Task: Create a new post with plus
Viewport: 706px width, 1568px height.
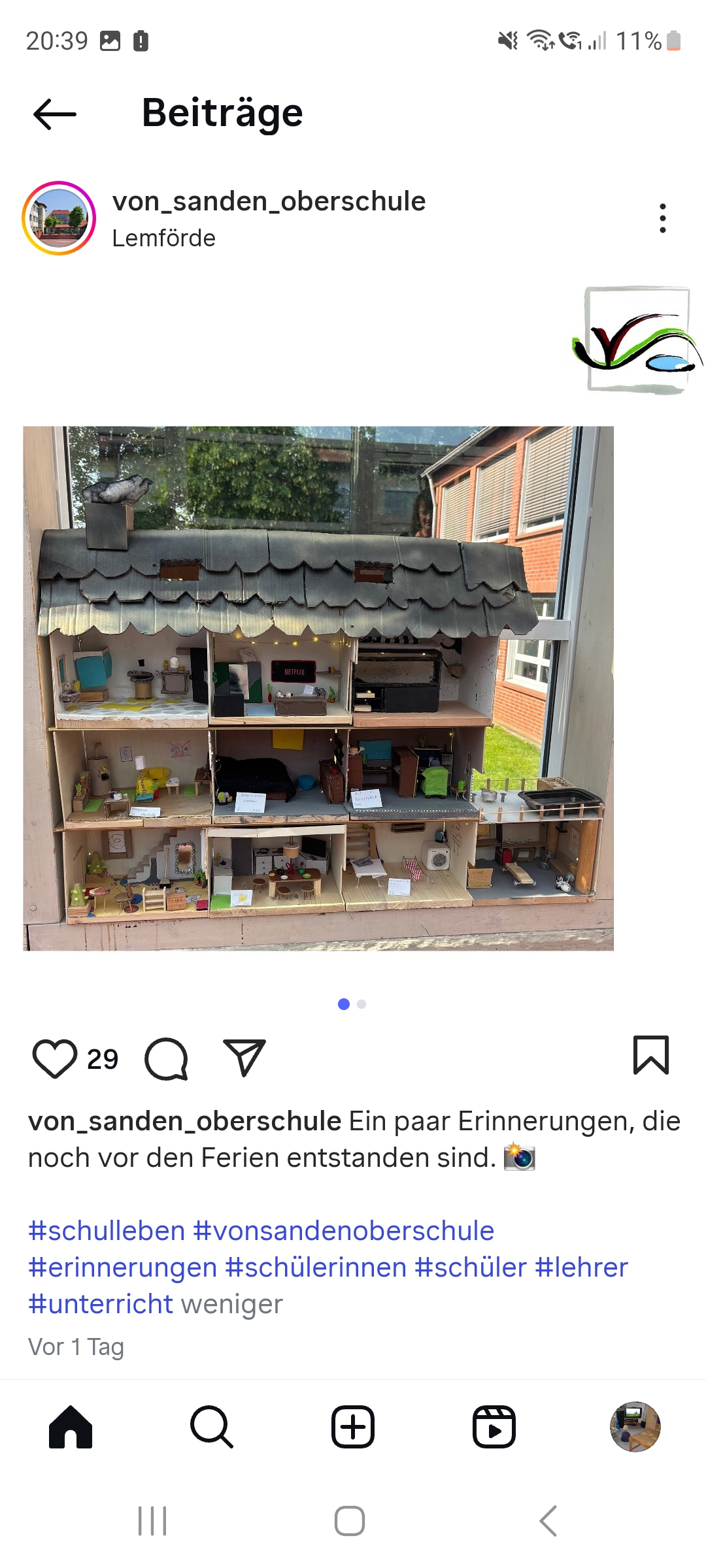Action: coord(353,1427)
